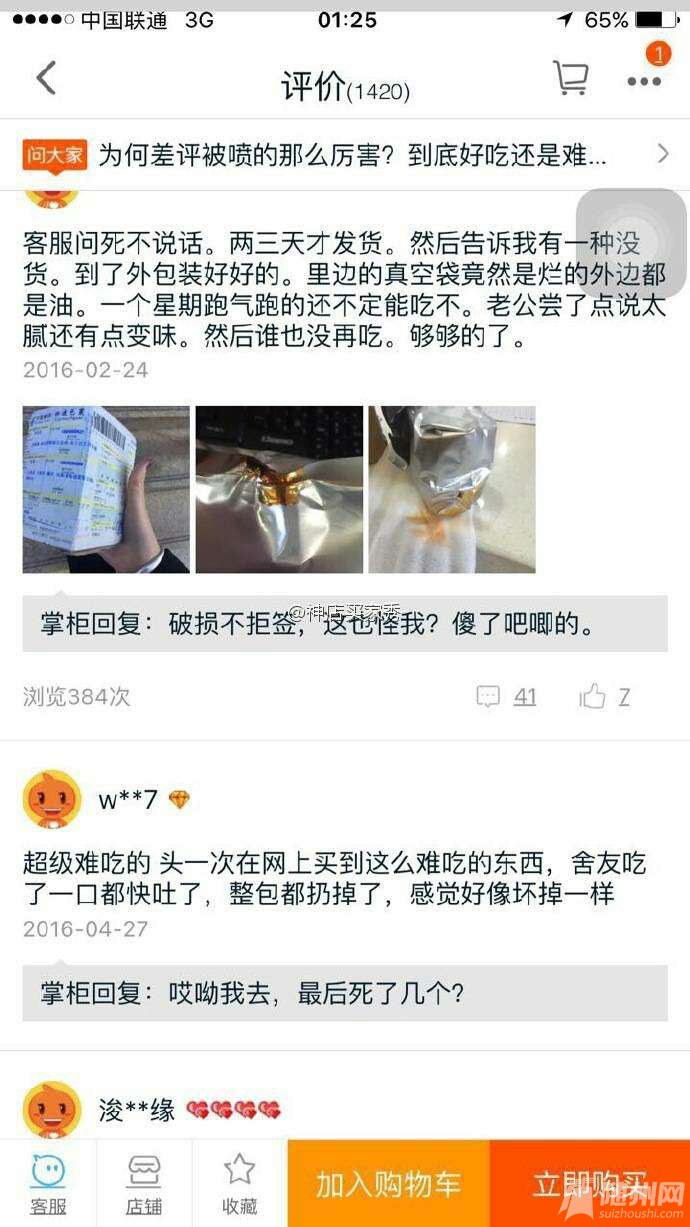The height and width of the screenshot is (1227, 690).
Task: Go back from the 评价 page
Action: (x=46, y=79)
